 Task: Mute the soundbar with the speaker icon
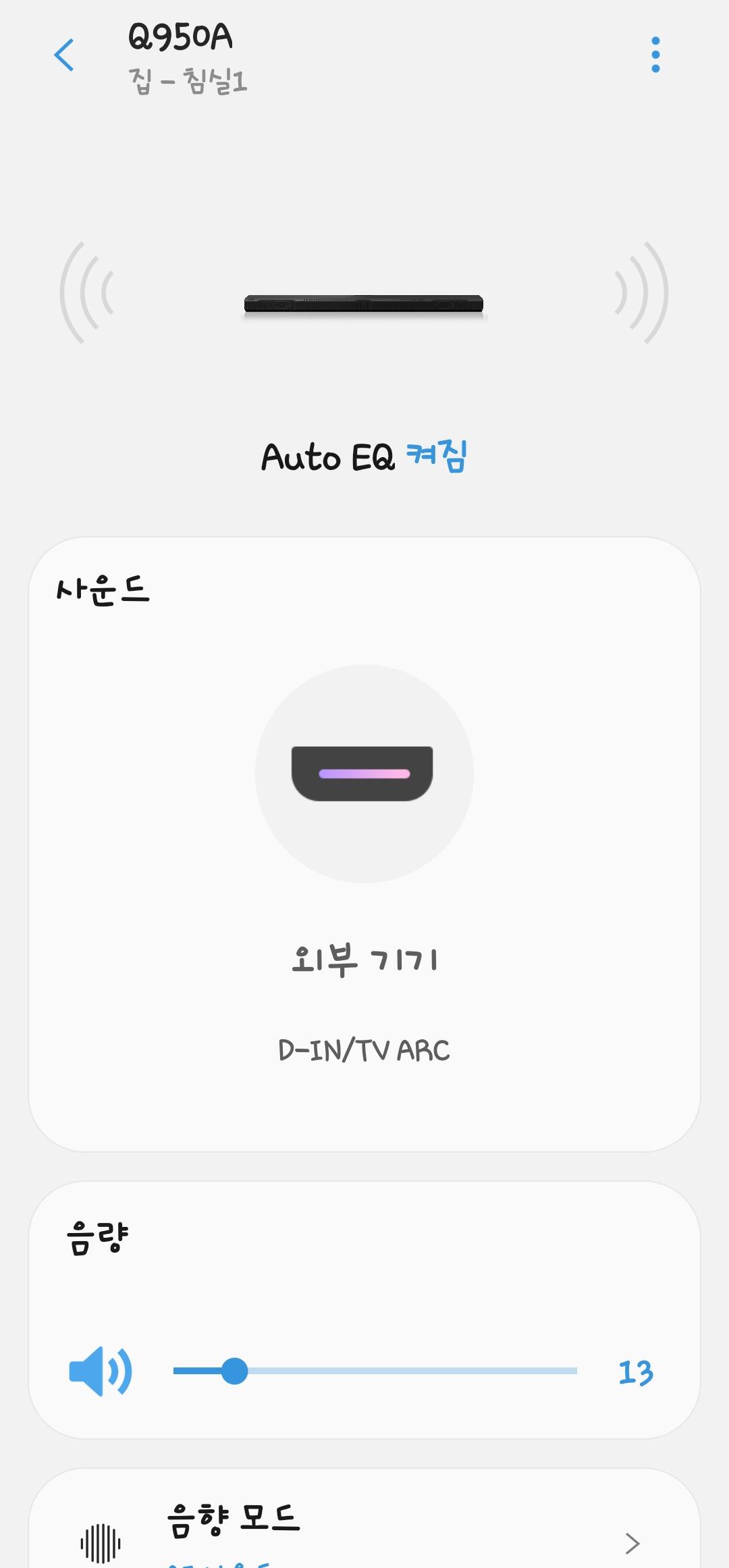click(101, 1371)
